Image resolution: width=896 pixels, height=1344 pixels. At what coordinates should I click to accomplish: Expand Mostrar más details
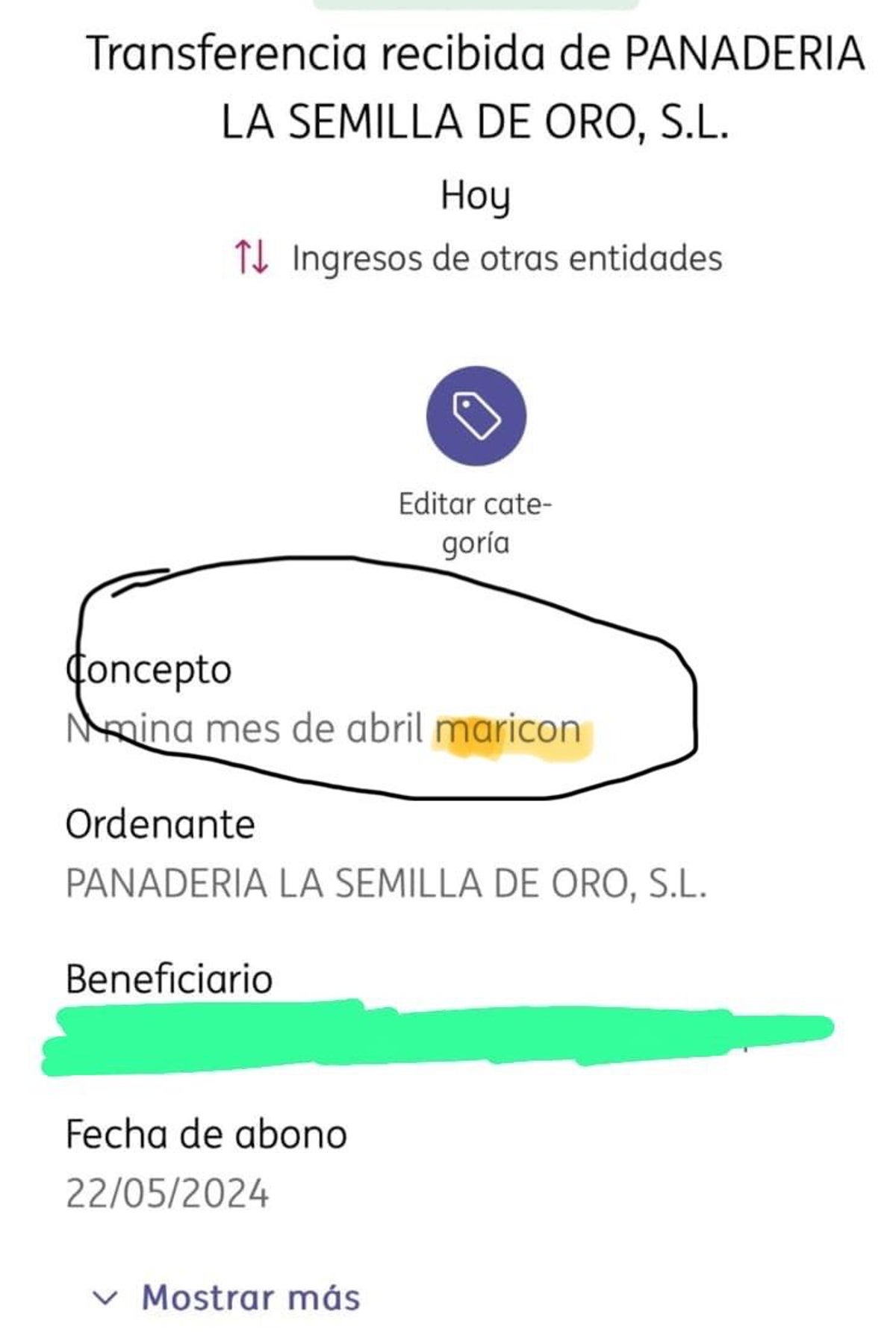pos(226,1298)
